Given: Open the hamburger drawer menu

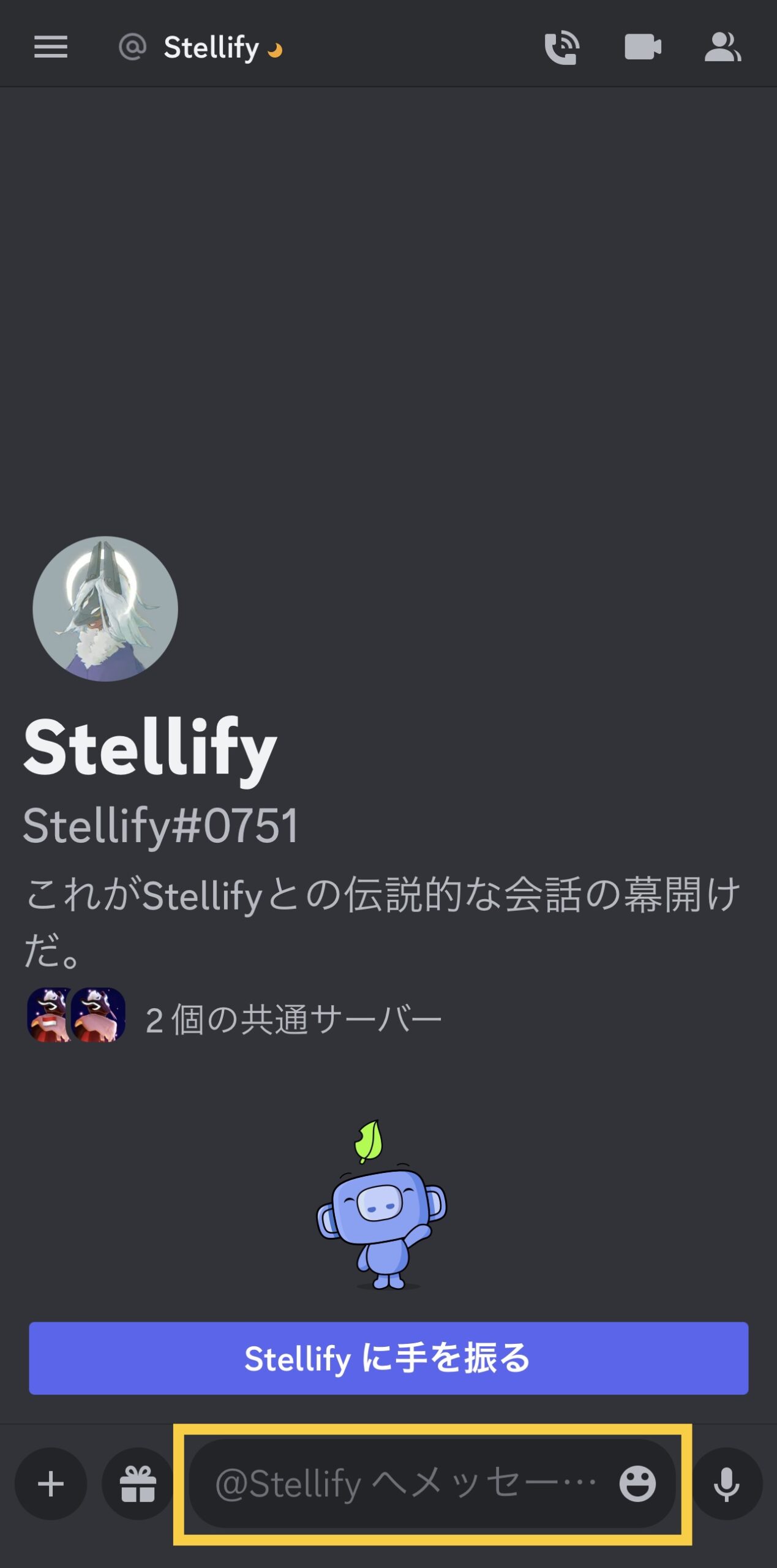Looking at the screenshot, I should point(51,47).
